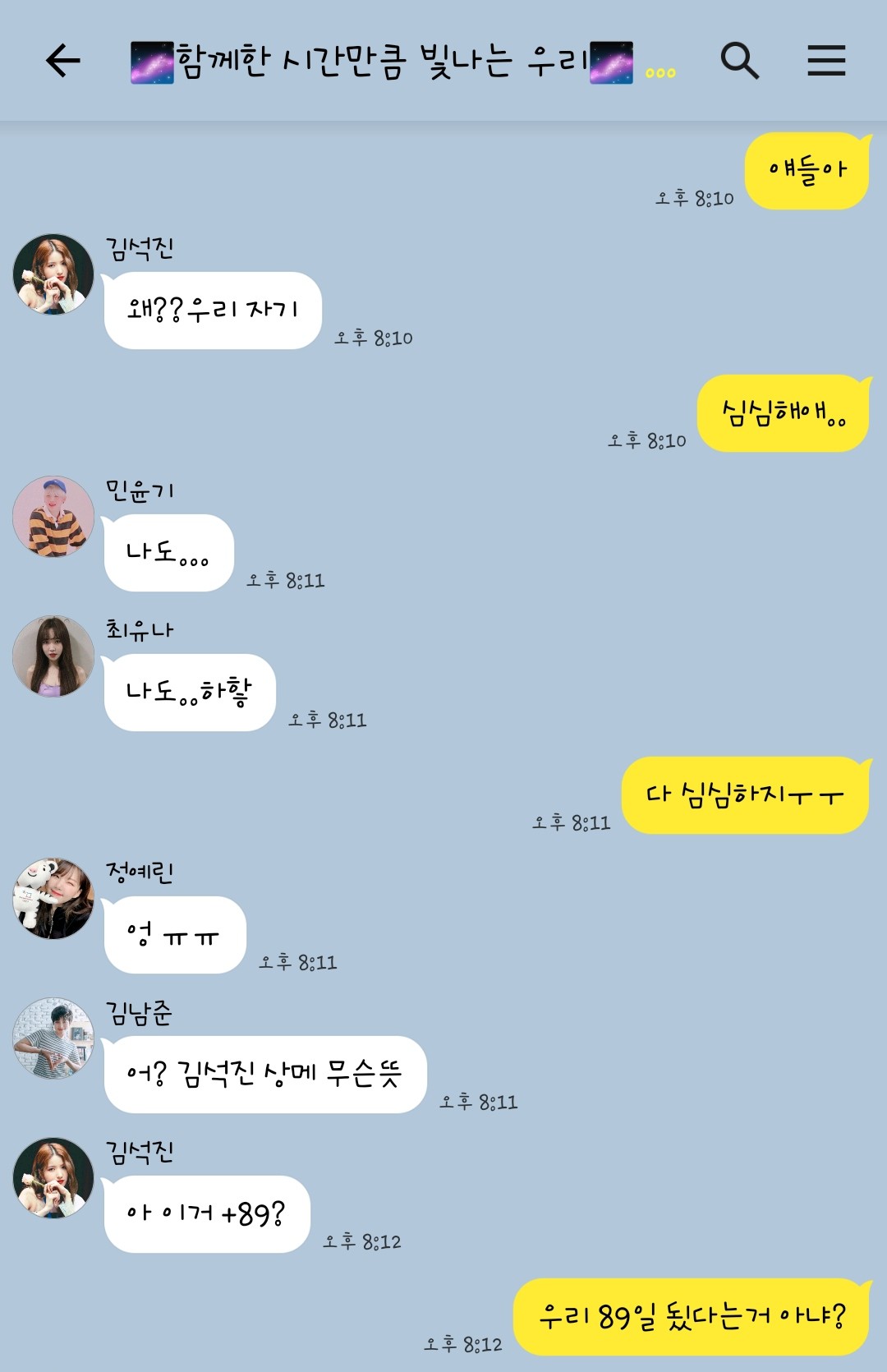Viewport: 887px width, 1372px height.
Task: View 민윤기's profile picture
Action: 53,517
